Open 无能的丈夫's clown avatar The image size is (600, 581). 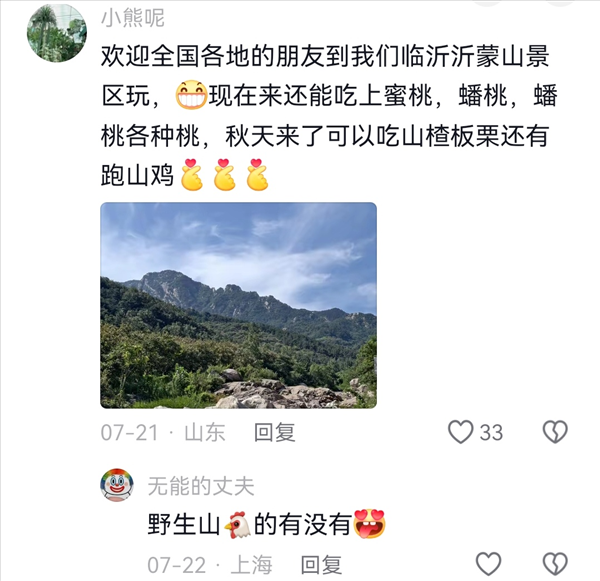[x=117, y=486]
